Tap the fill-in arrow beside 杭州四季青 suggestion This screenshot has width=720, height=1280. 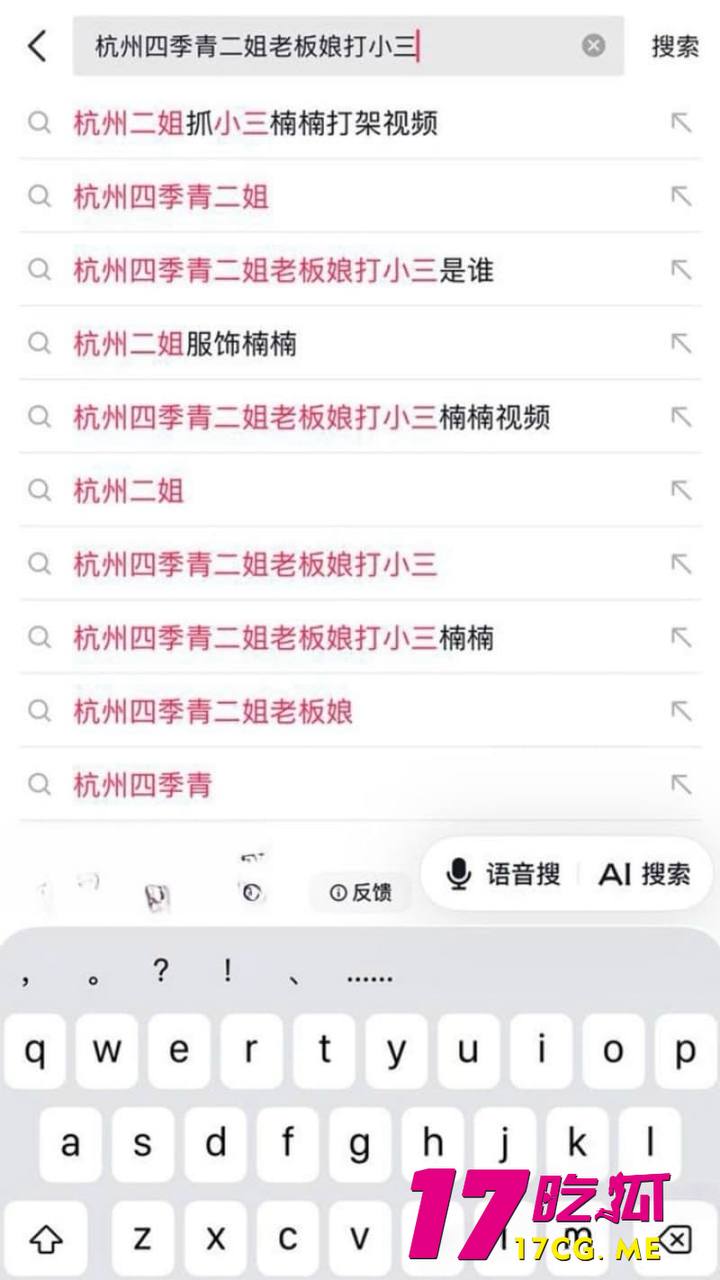[682, 784]
